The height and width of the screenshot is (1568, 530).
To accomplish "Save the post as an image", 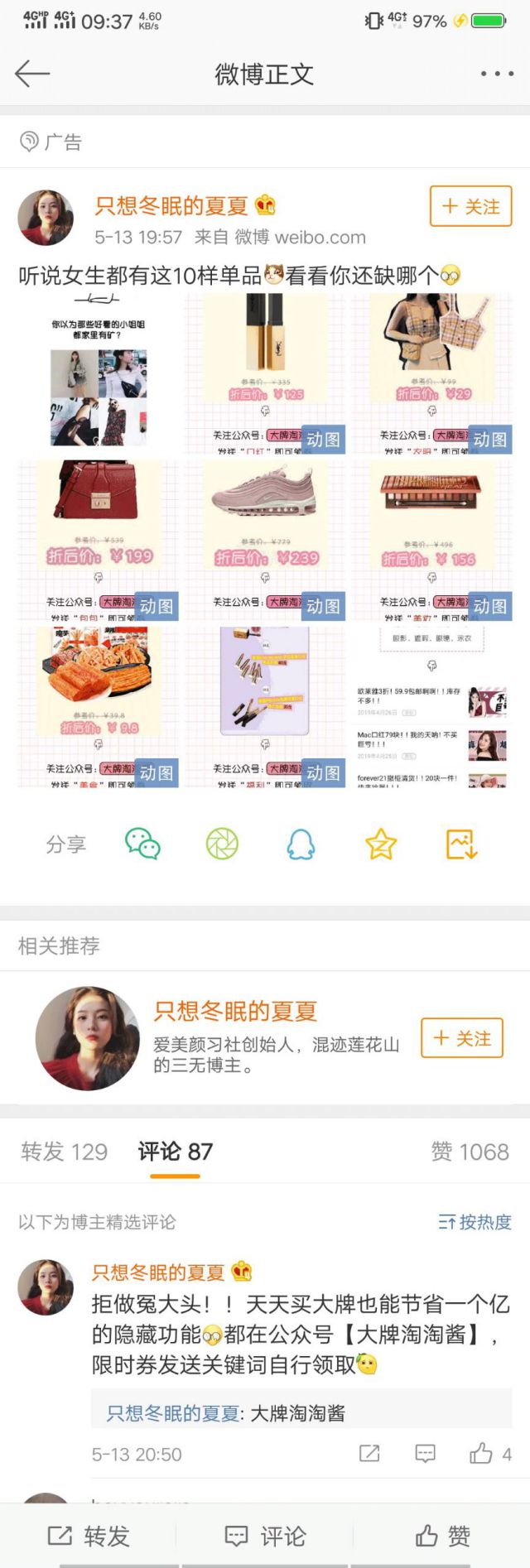I will 461,844.
